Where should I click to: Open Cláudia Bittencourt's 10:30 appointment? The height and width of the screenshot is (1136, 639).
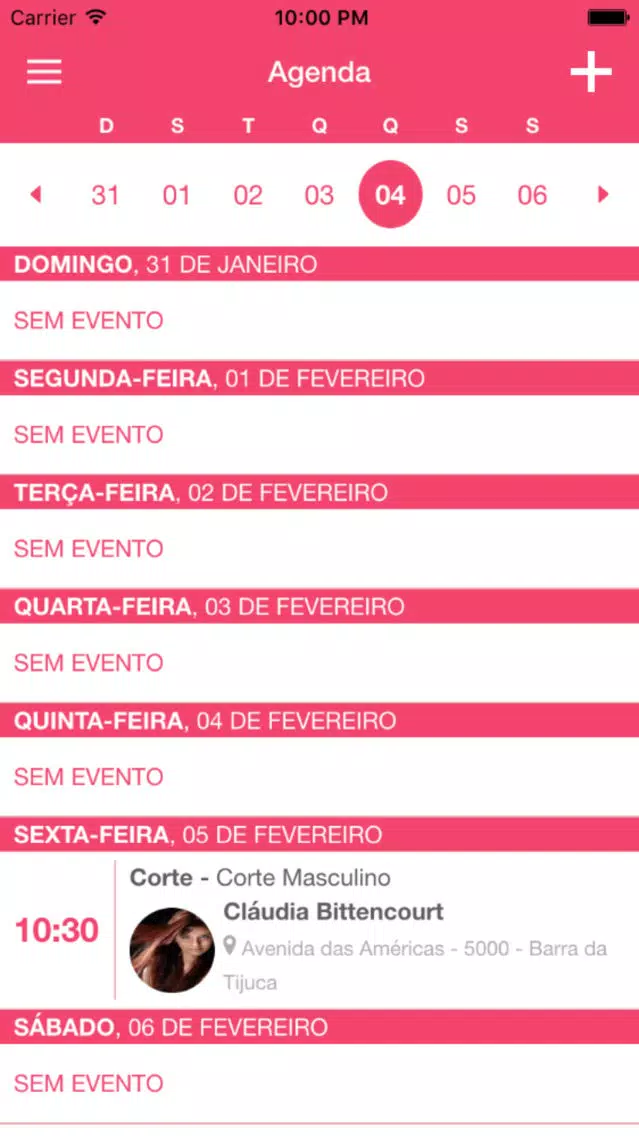pyautogui.click(x=320, y=930)
